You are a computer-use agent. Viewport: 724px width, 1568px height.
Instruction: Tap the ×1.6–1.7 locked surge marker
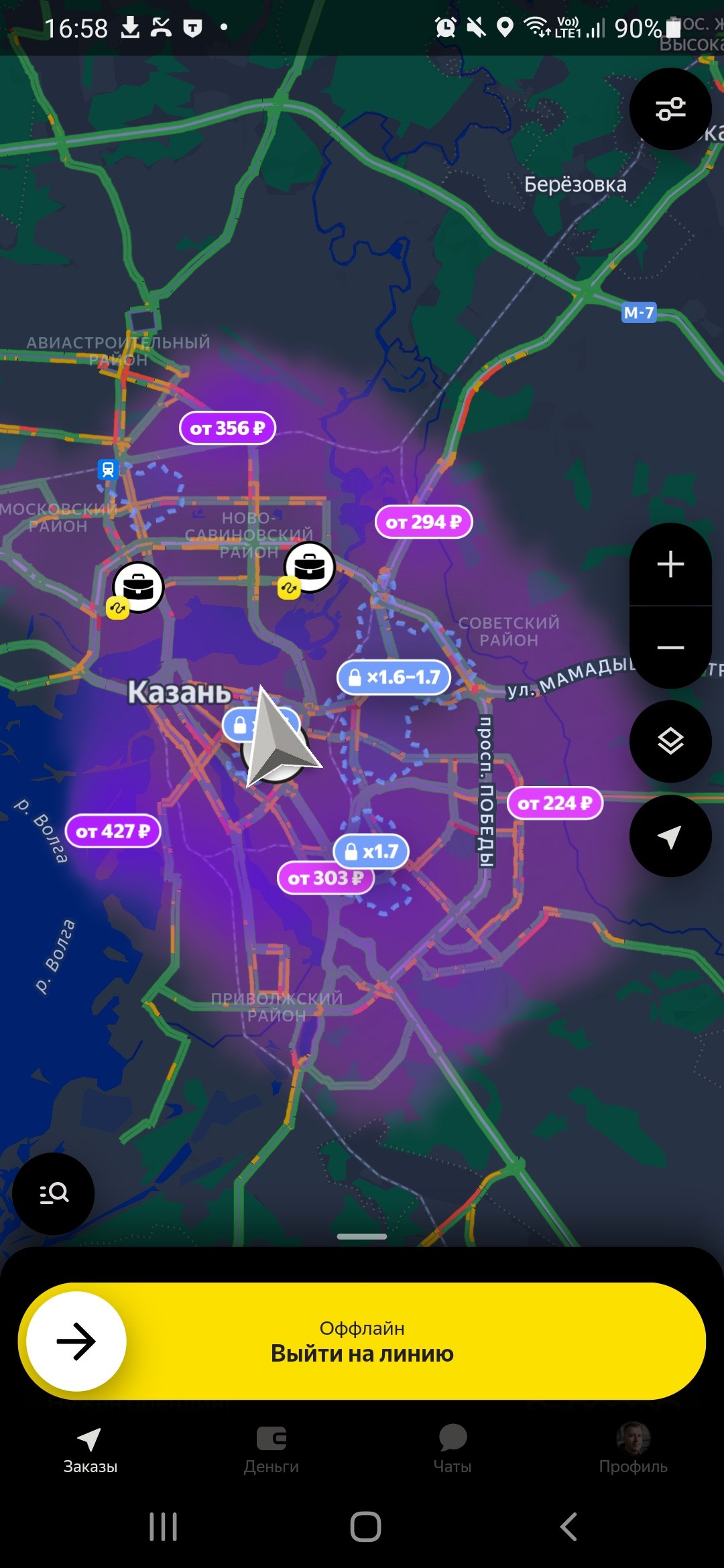coord(394,677)
